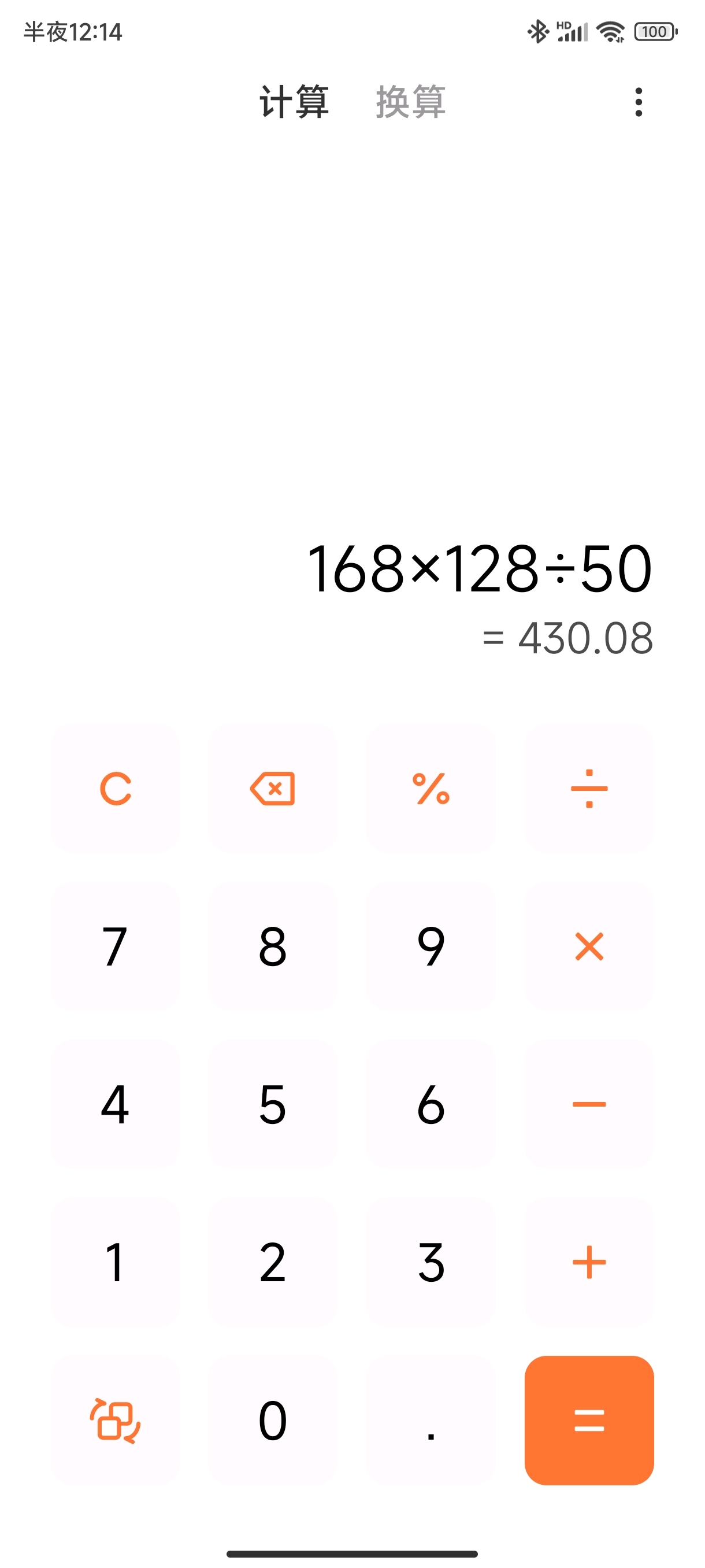Enter digit 1
This screenshot has height=1568, width=705.
pyautogui.click(x=116, y=1262)
